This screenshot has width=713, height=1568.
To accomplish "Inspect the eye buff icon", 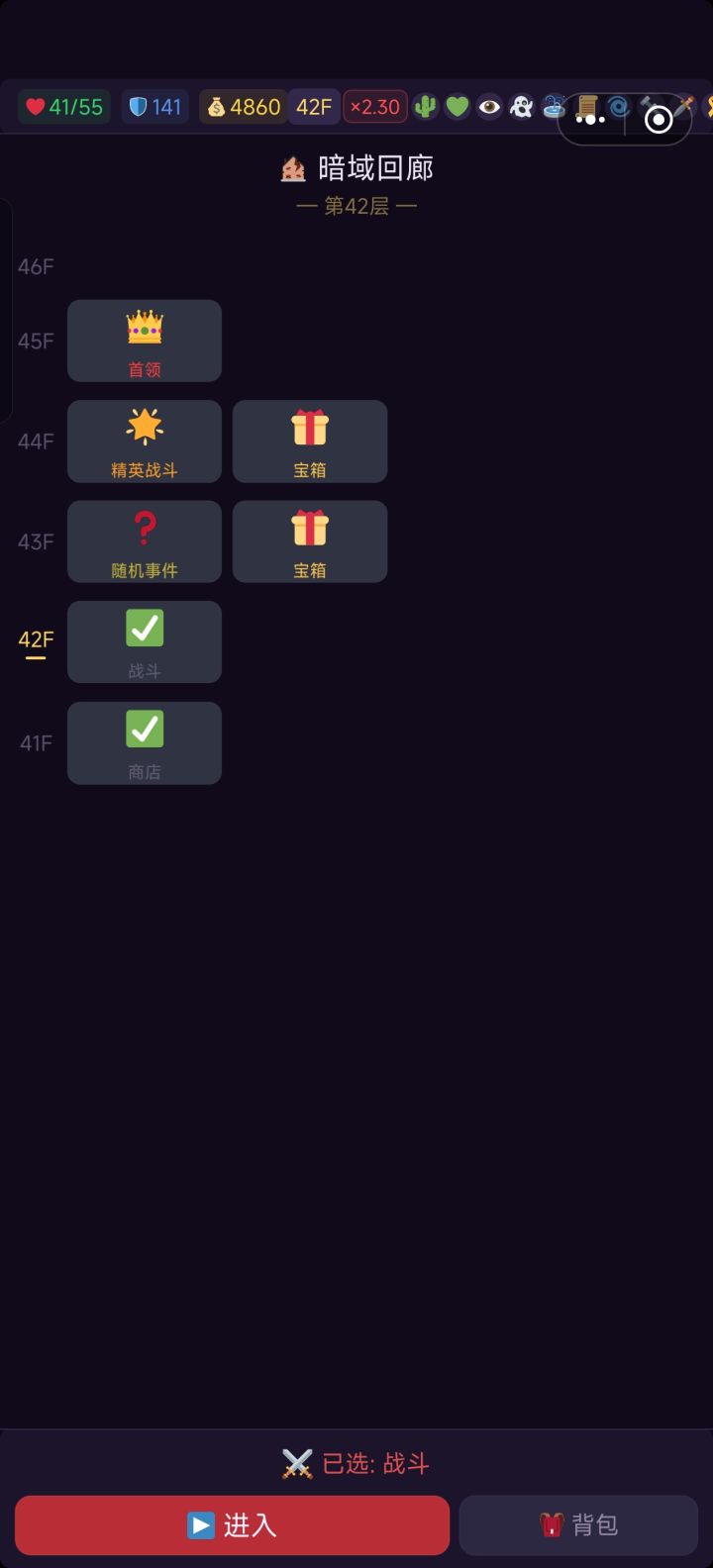I will pos(489,106).
